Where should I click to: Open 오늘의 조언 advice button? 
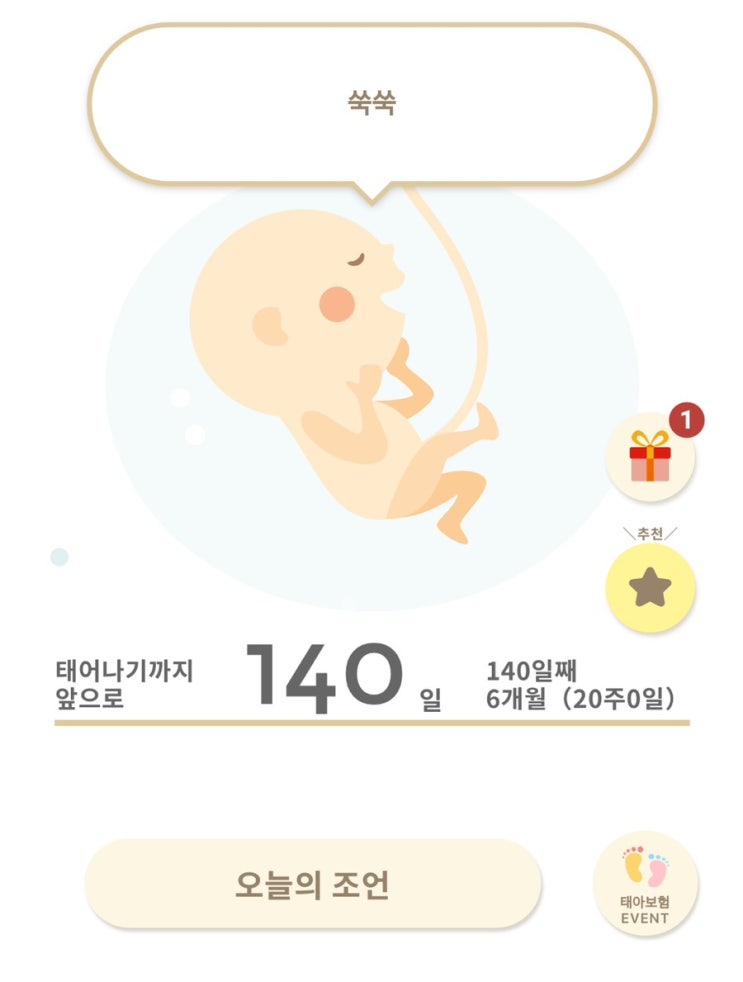pyautogui.click(x=313, y=884)
